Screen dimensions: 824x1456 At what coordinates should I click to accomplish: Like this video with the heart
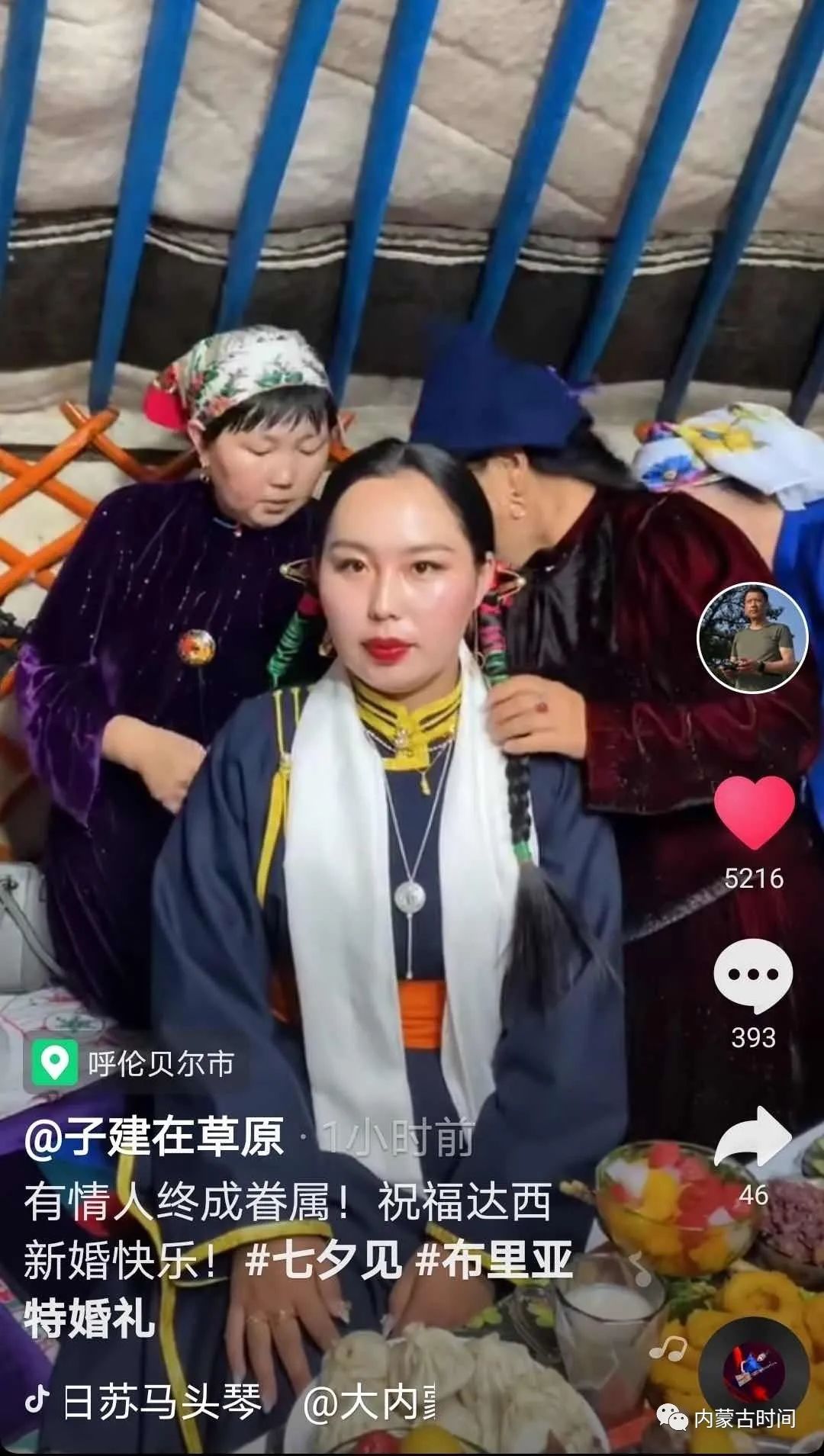pos(754,812)
